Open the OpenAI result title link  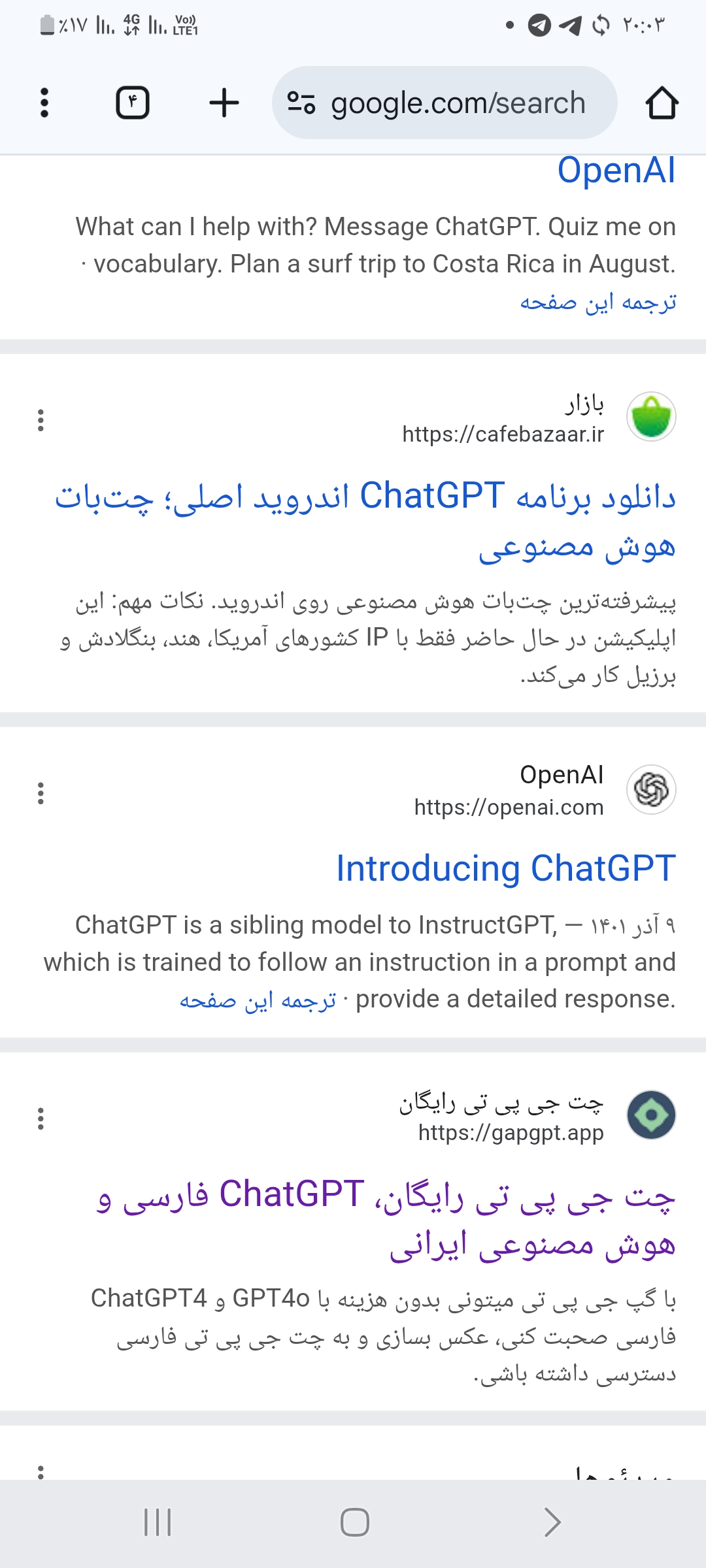(616, 171)
